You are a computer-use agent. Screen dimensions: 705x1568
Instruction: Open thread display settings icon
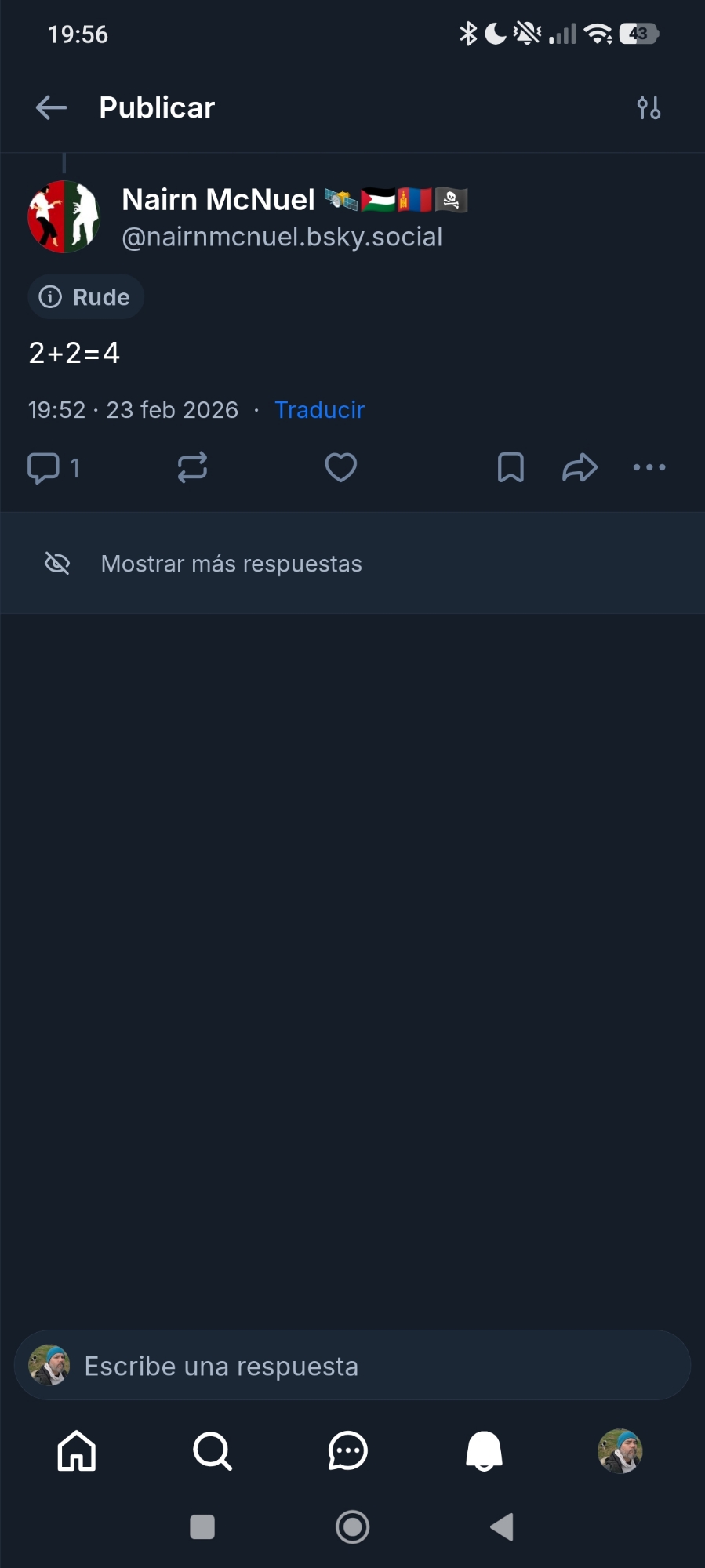[649, 107]
